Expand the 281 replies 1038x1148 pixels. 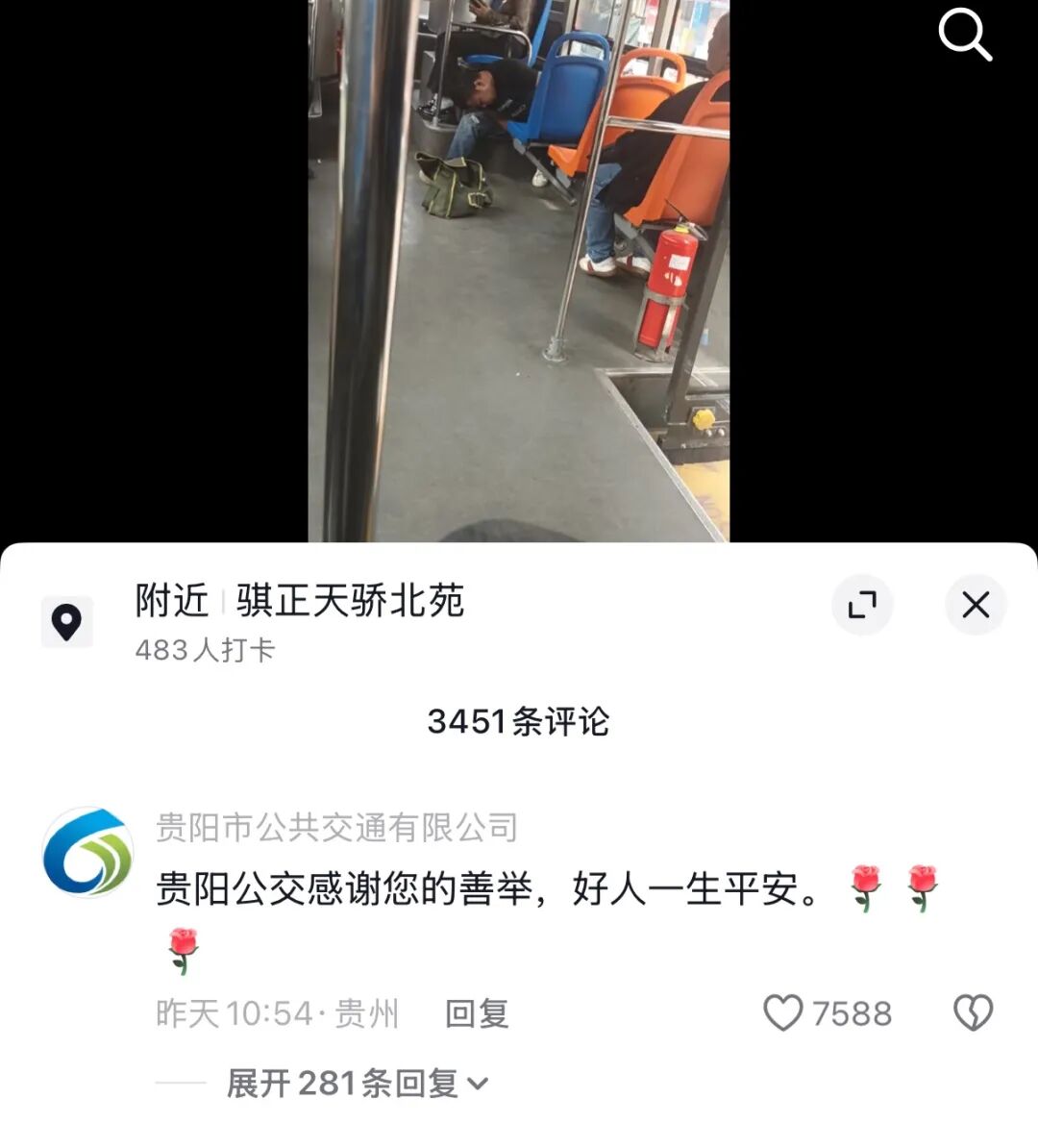click(x=358, y=1084)
